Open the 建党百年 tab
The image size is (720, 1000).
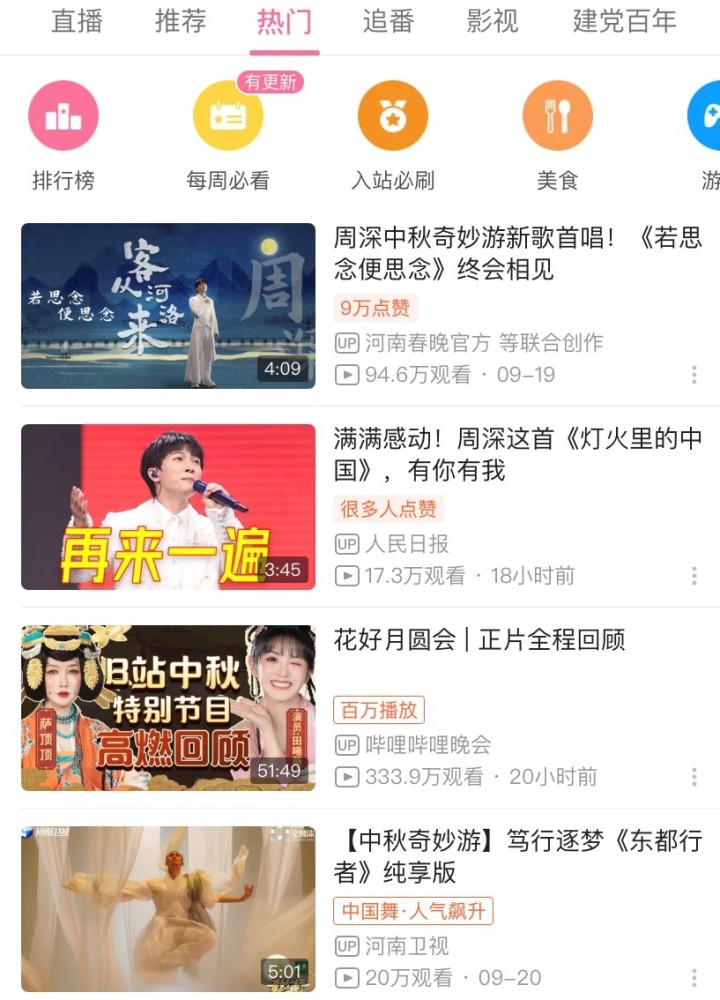tap(624, 22)
